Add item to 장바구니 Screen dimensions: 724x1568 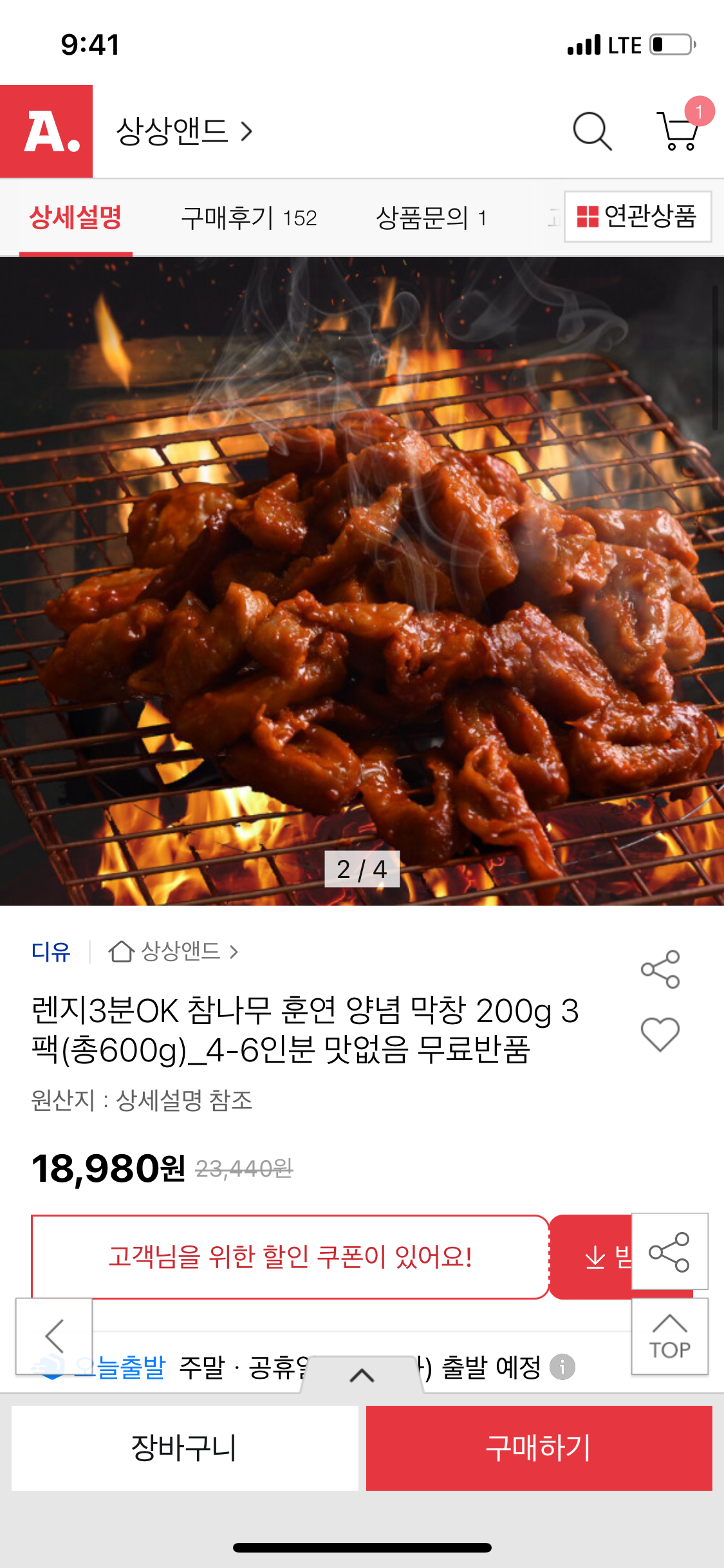(185, 1448)
